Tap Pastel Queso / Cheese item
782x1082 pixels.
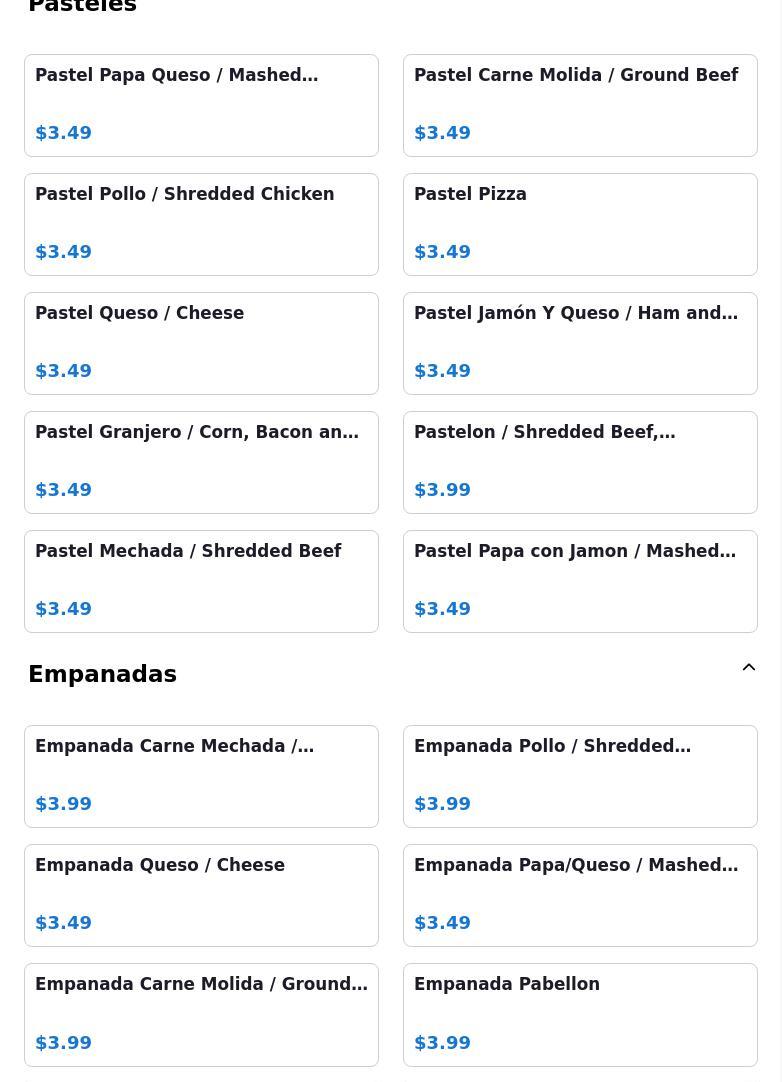pyautogui.click(x=201, y=343)
